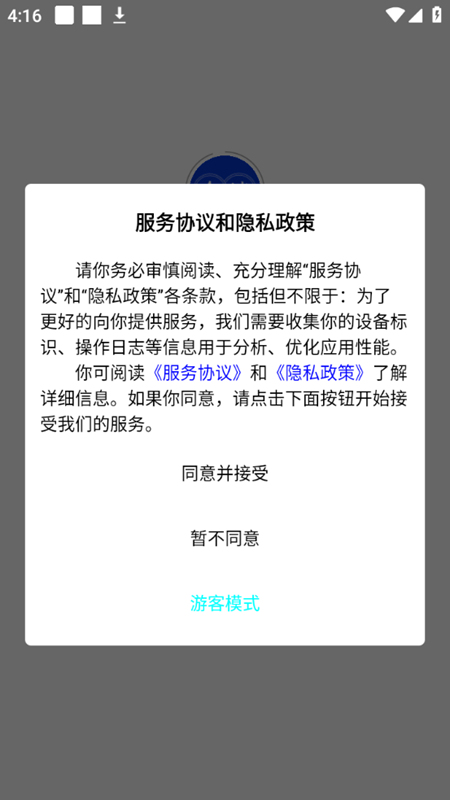Open the 《隐私政策》 link
Image resolution: width=450 pixels, height=800 pixels.
tap(320, 373)
